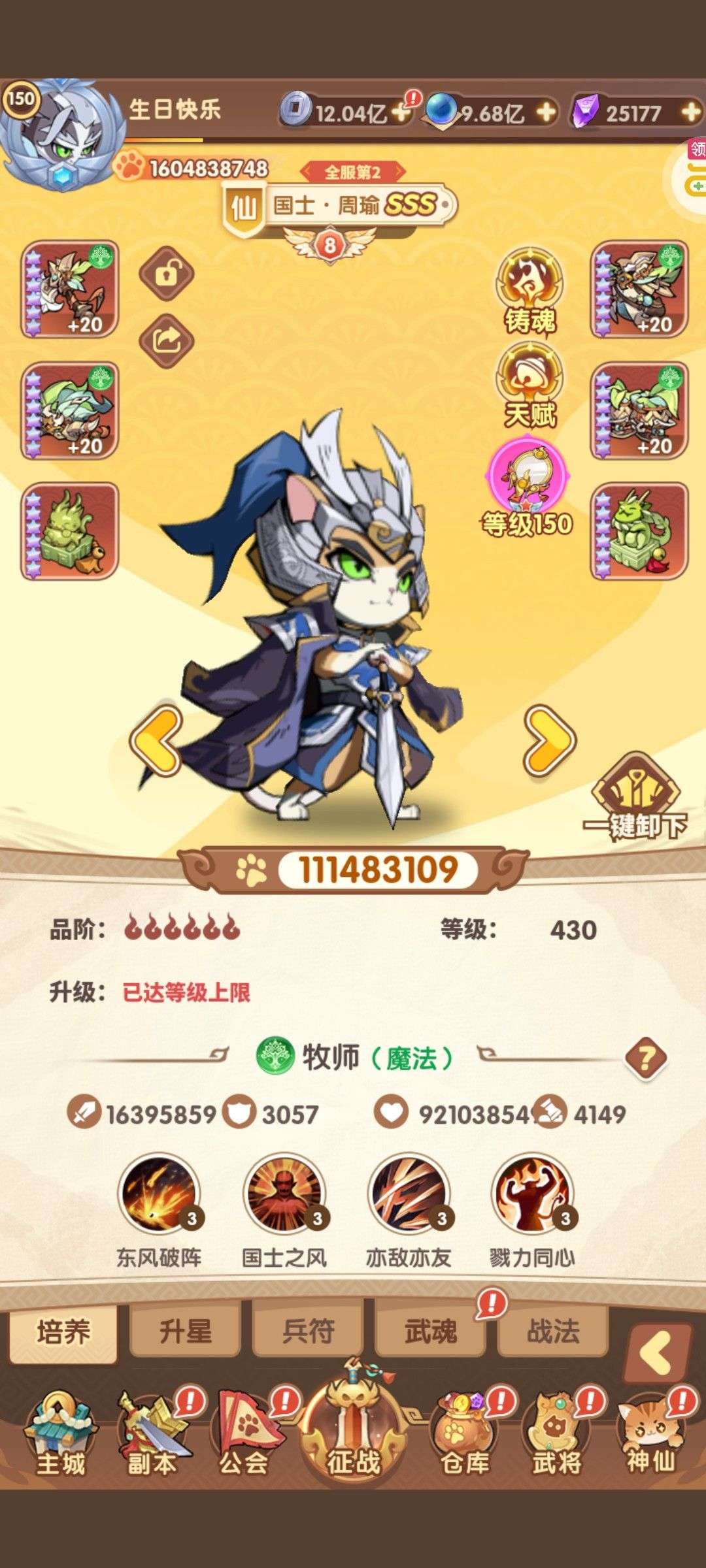The image size is (706, 1568).
Task: Tap the lock icon beside the hero
Action: tap(167, 274)
